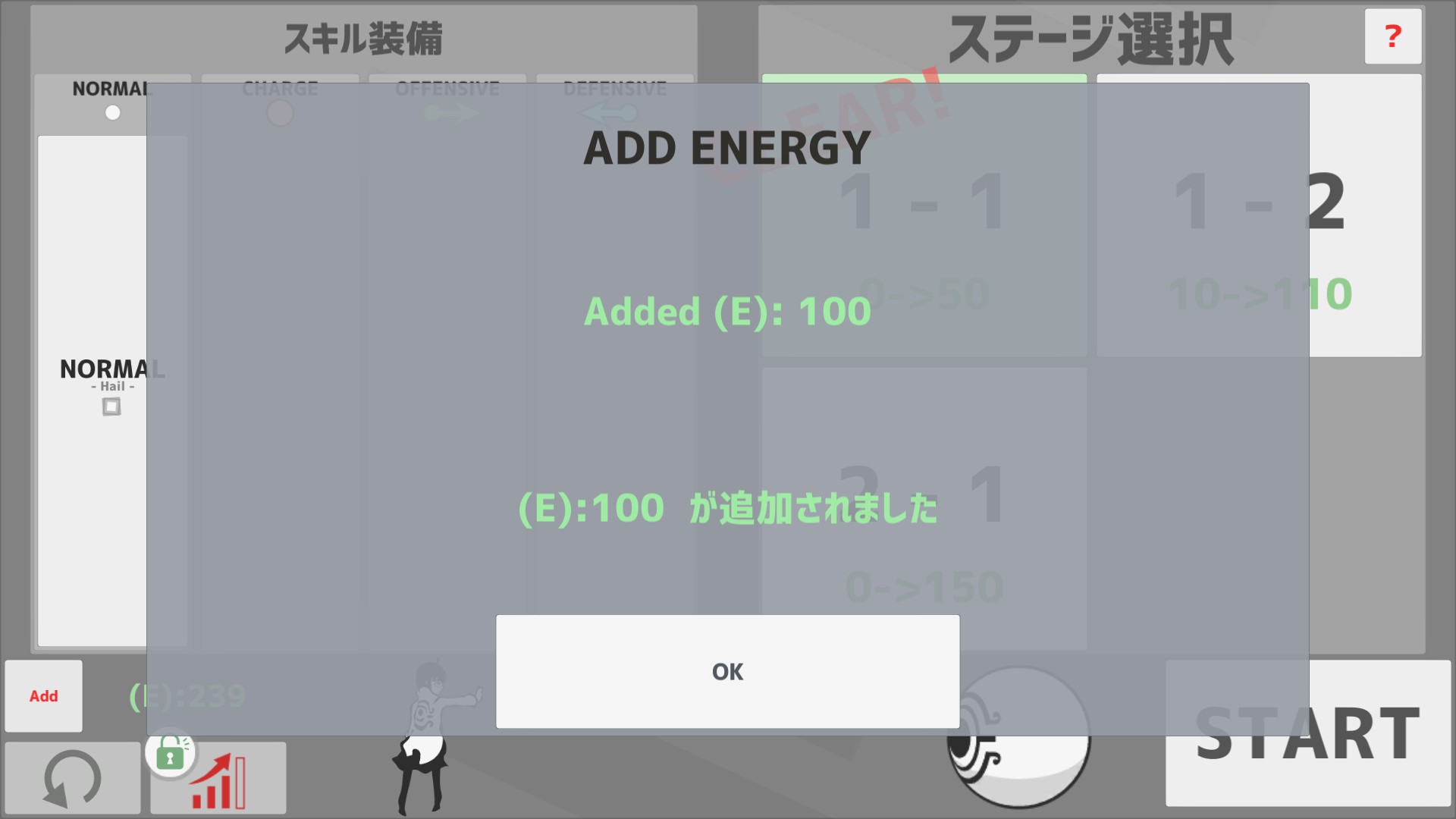Open the red bar chart upgrade button
This screenshot has height=819, width=1456.
(x=218, y=781)
